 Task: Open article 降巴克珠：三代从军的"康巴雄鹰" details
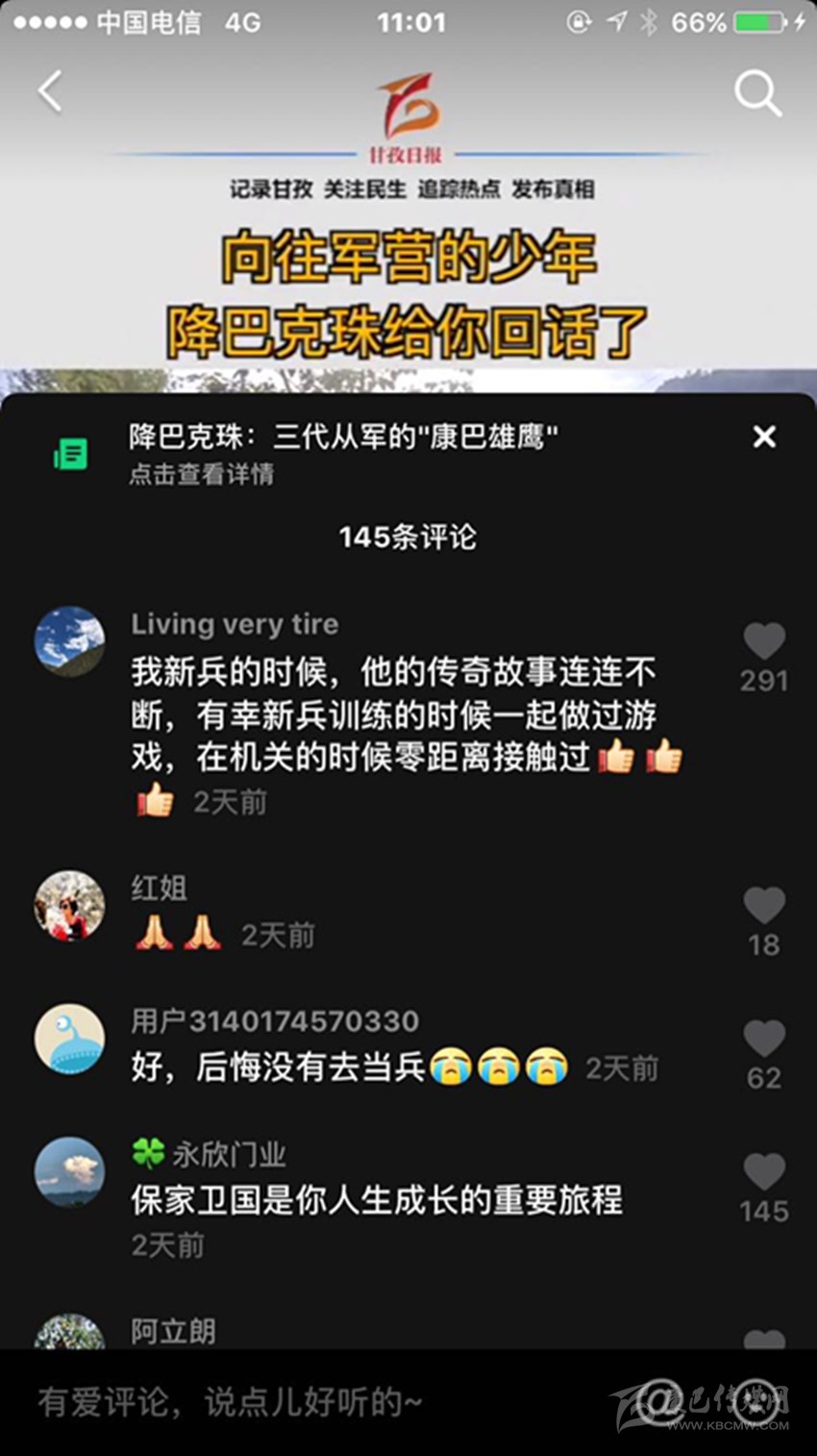pyautogui.click(x=343, y=452)
